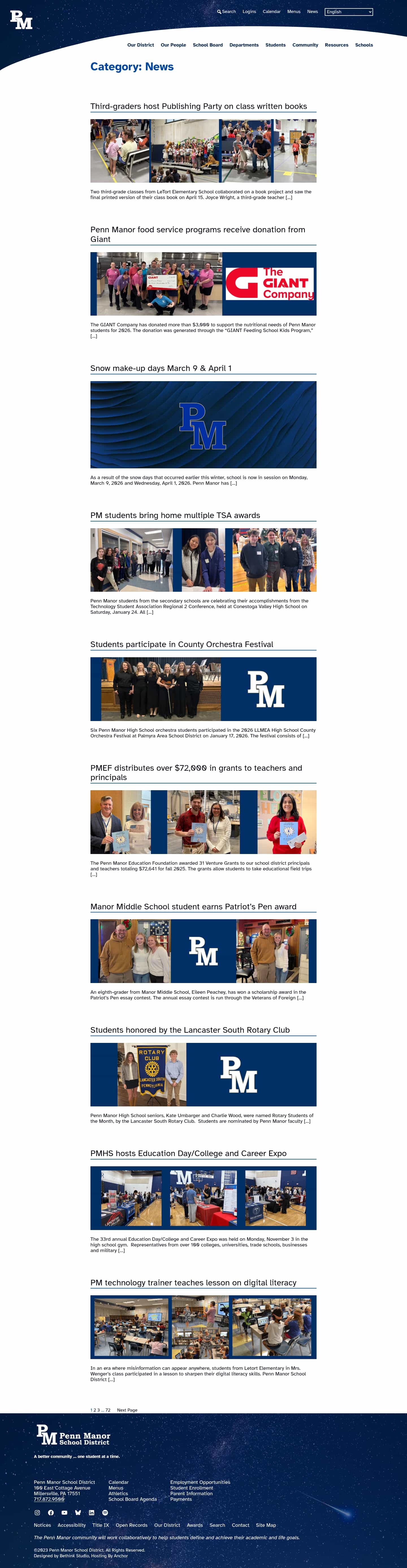
Task: Open the County Orchestra Festival article
Action: pyautogui.click(x=181, y=645)
